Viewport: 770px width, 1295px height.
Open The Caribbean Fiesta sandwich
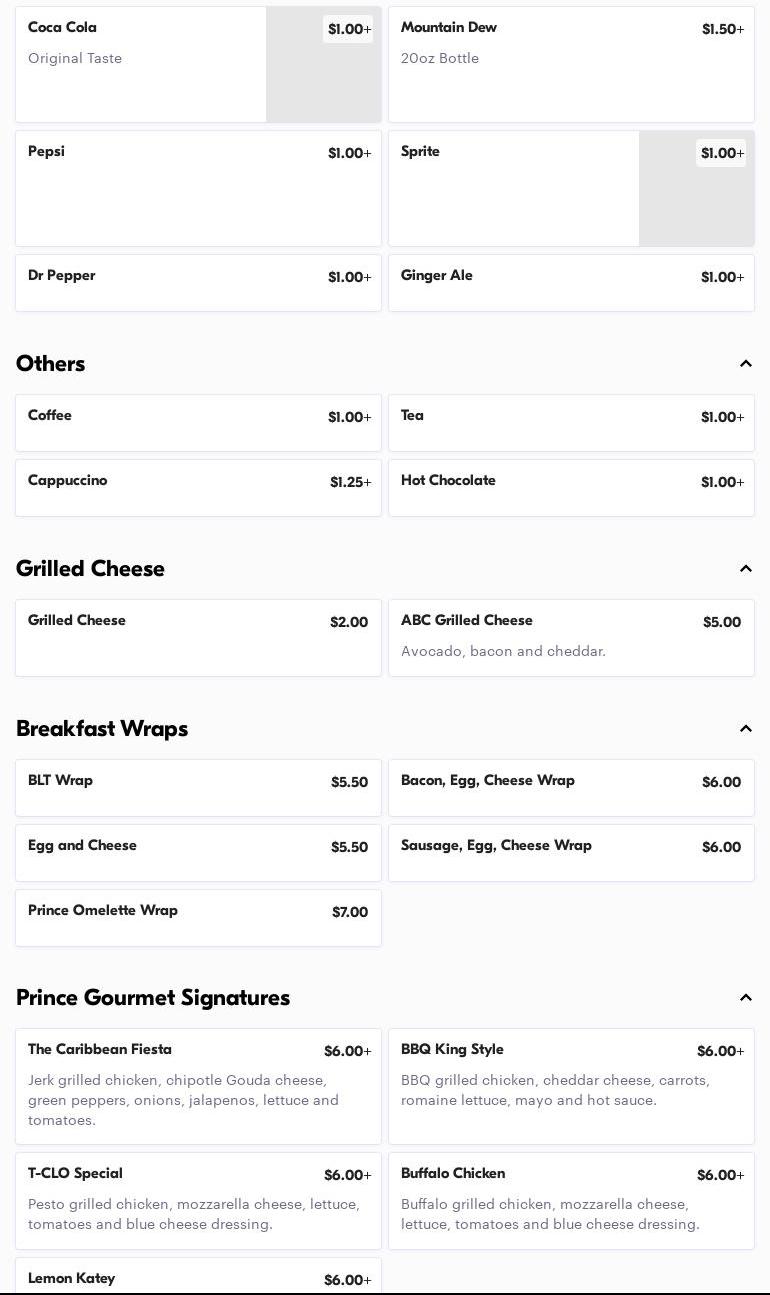pos(198,1086)
